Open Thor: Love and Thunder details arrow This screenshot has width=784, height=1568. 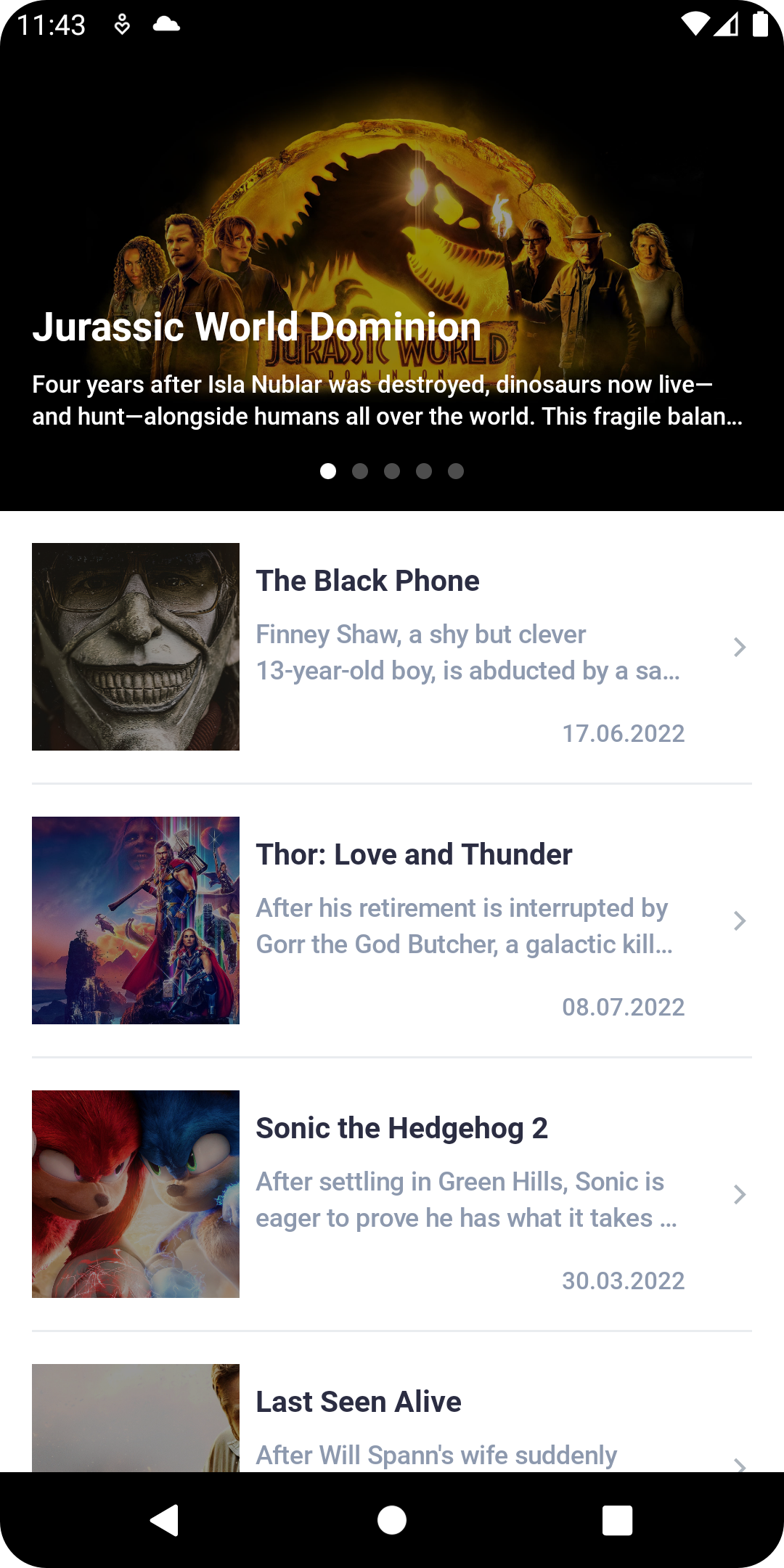click(x=739, y=920)
